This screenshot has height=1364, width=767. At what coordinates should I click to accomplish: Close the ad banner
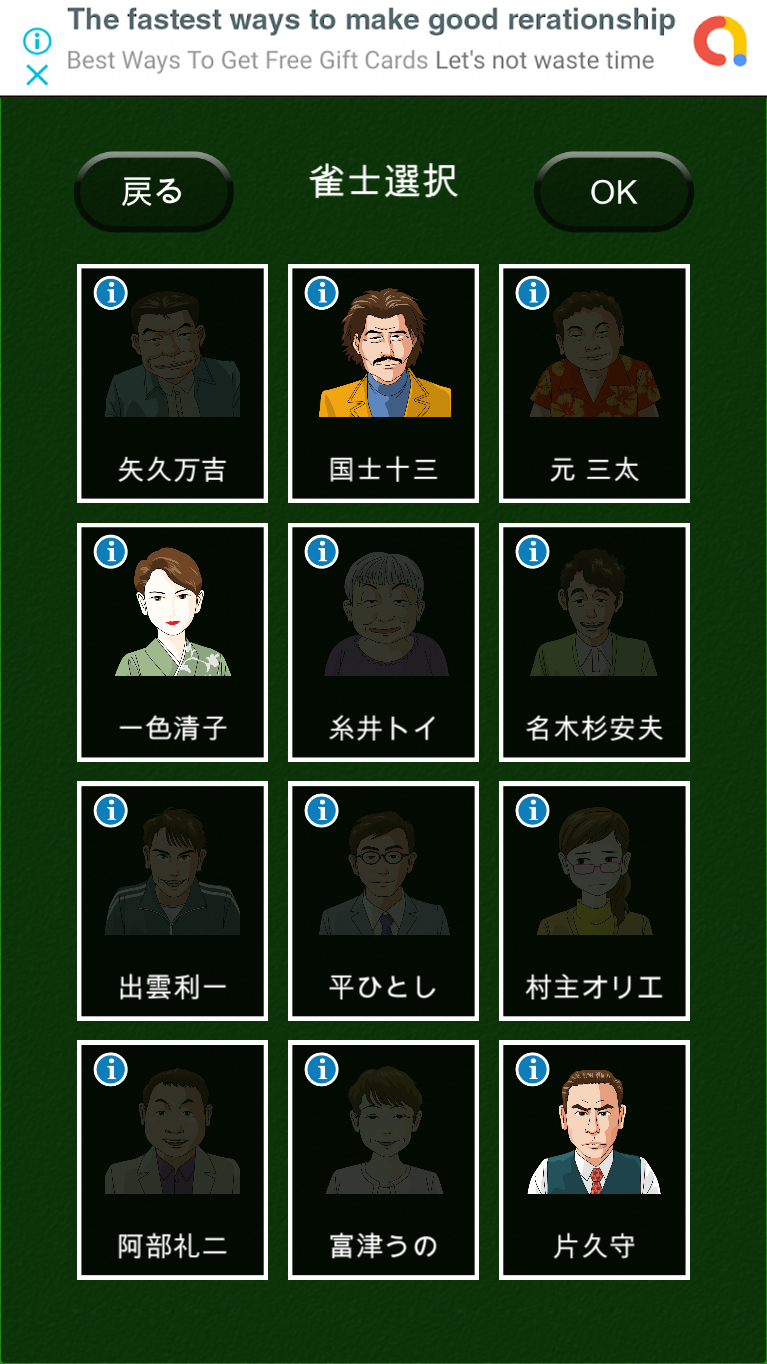coord(37,75)
